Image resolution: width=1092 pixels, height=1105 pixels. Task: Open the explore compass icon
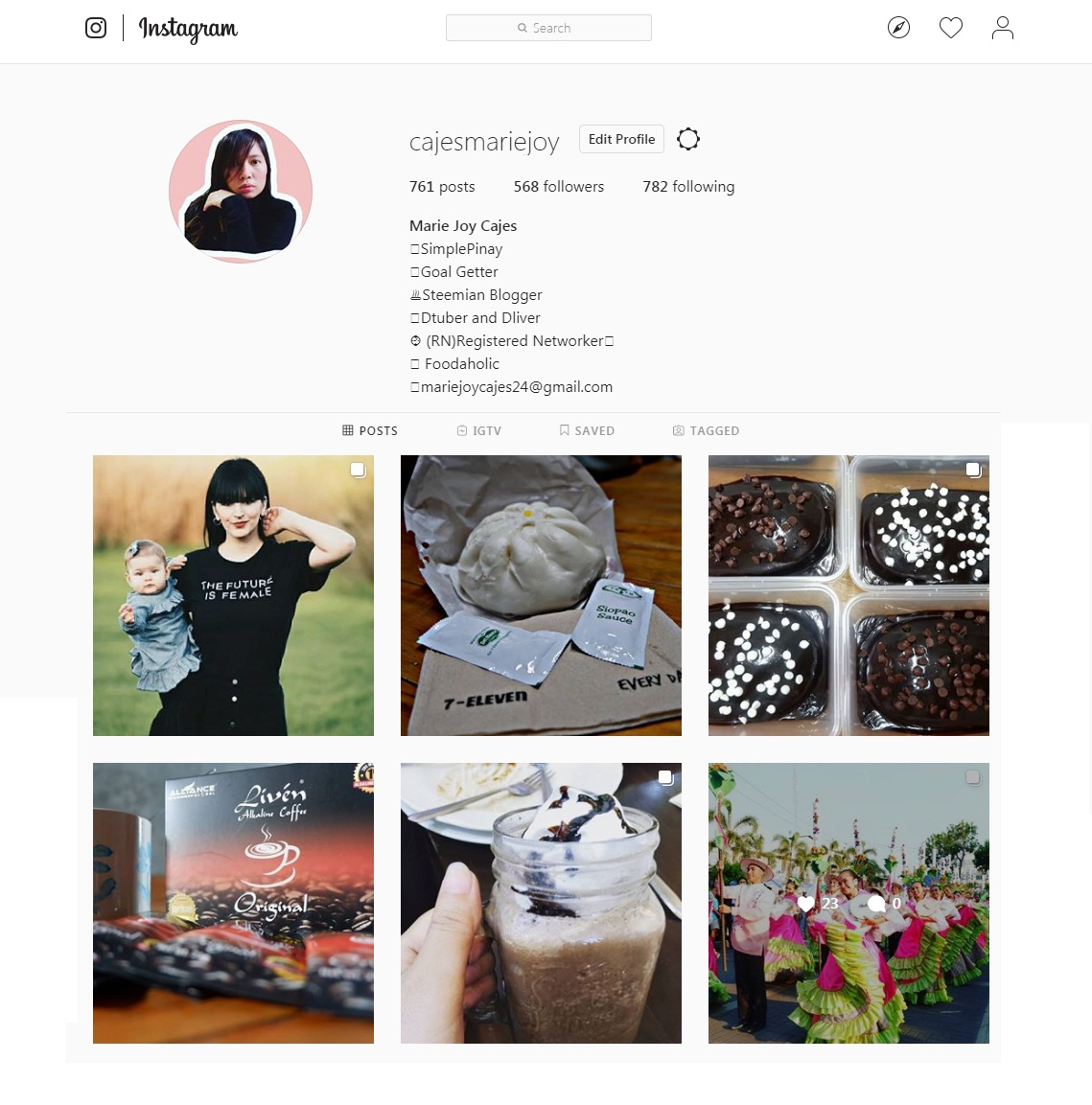point(898,28)
